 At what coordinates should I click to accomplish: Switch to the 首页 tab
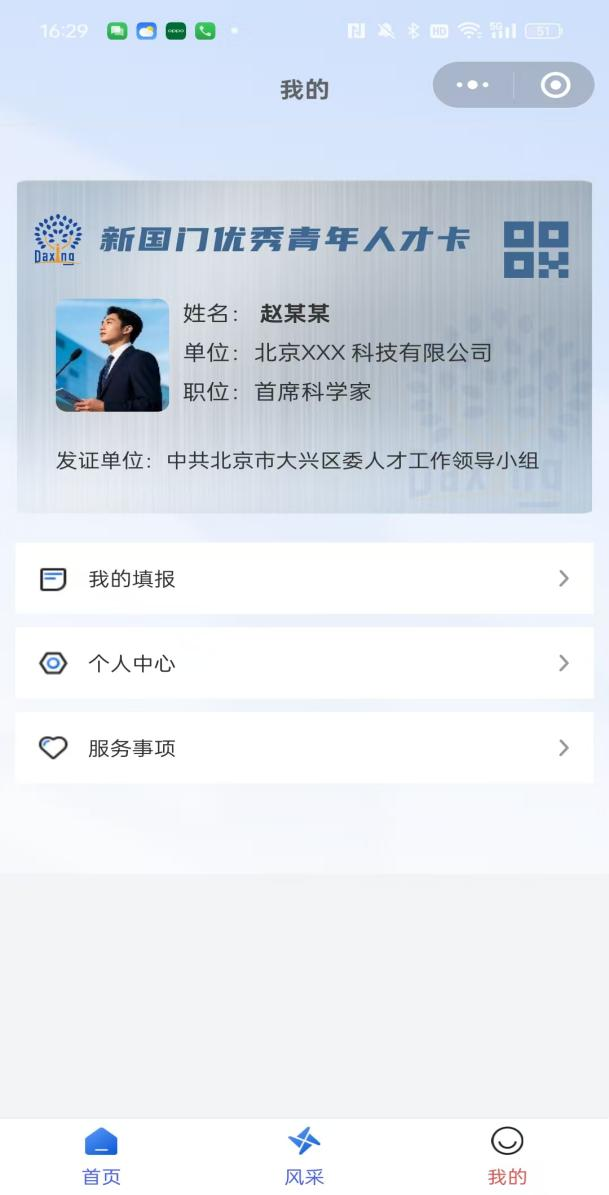(x=101, y=1156)
